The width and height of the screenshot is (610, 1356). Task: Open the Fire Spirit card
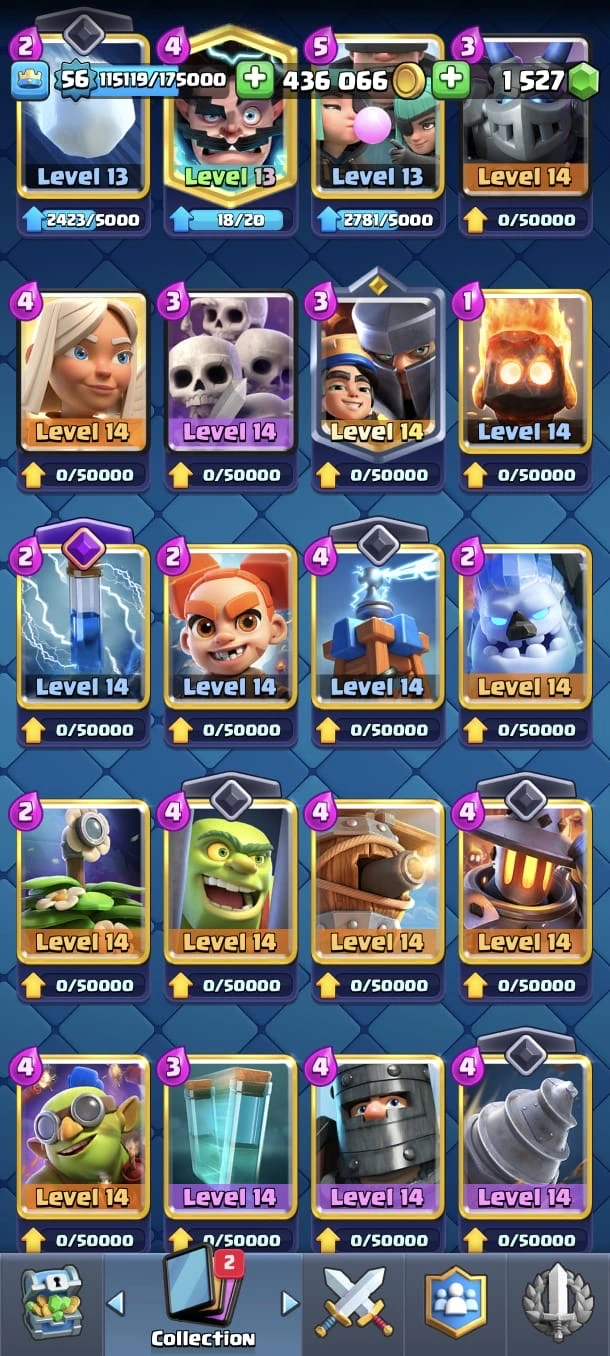coord(525,375)
